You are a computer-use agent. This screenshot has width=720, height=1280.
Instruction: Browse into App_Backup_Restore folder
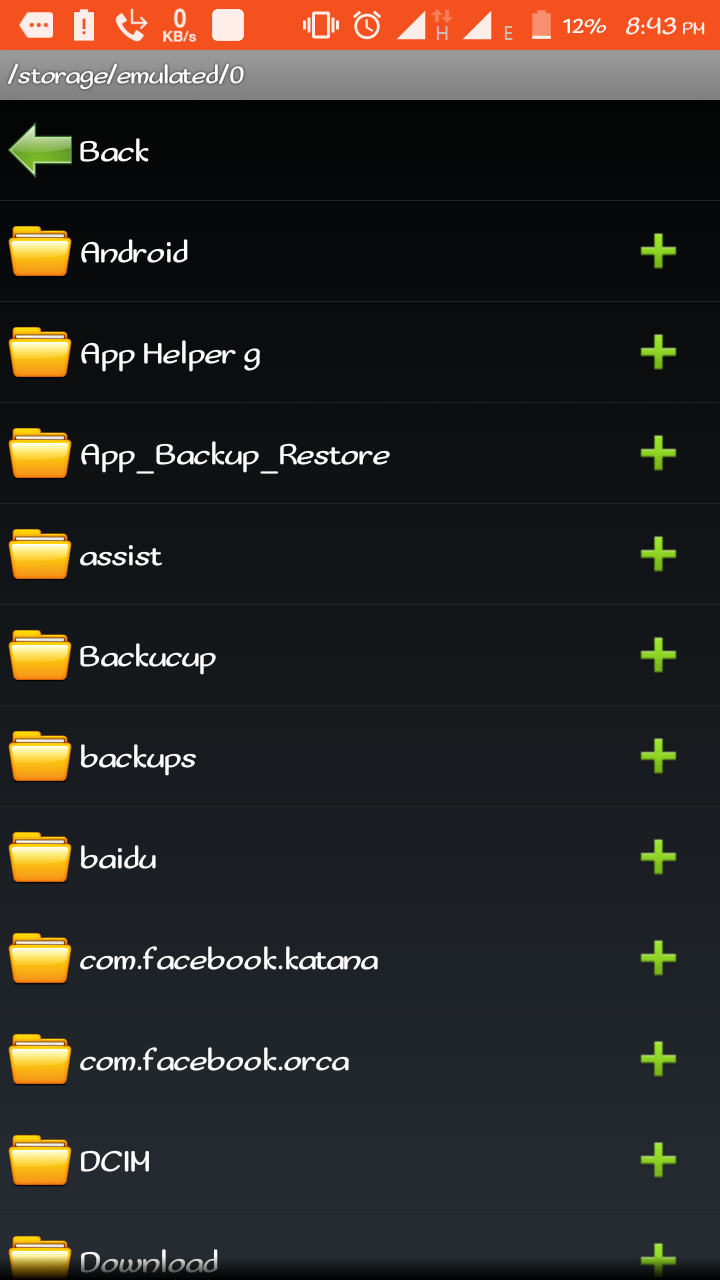click(x=234, y=455)
